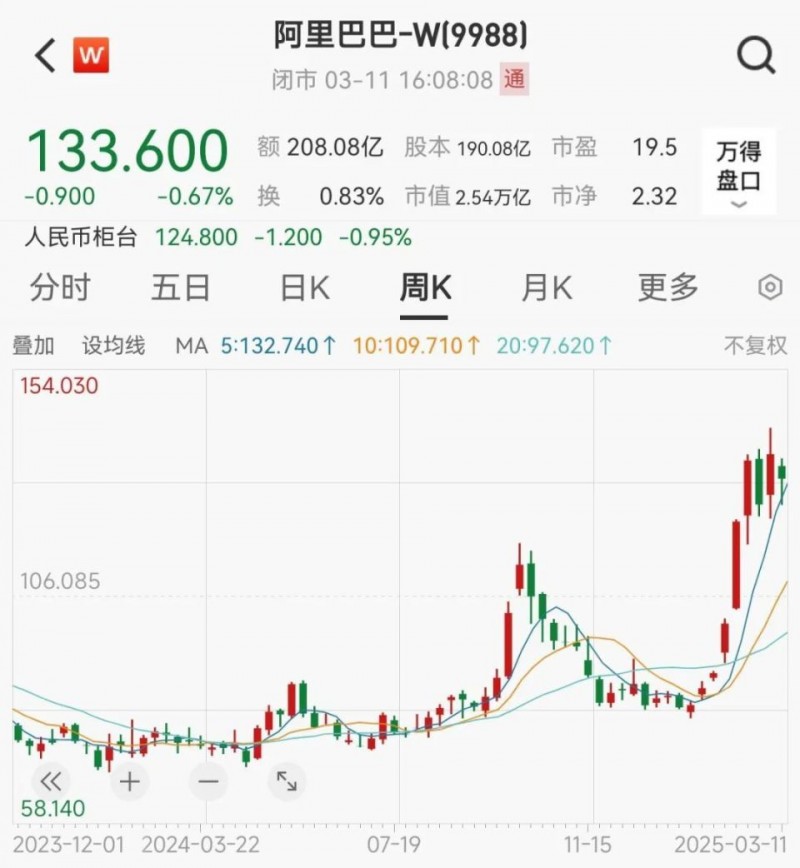Open the search magnifier icon
Image resolution: width=800 pixels, height=868 pixels.
756,55
